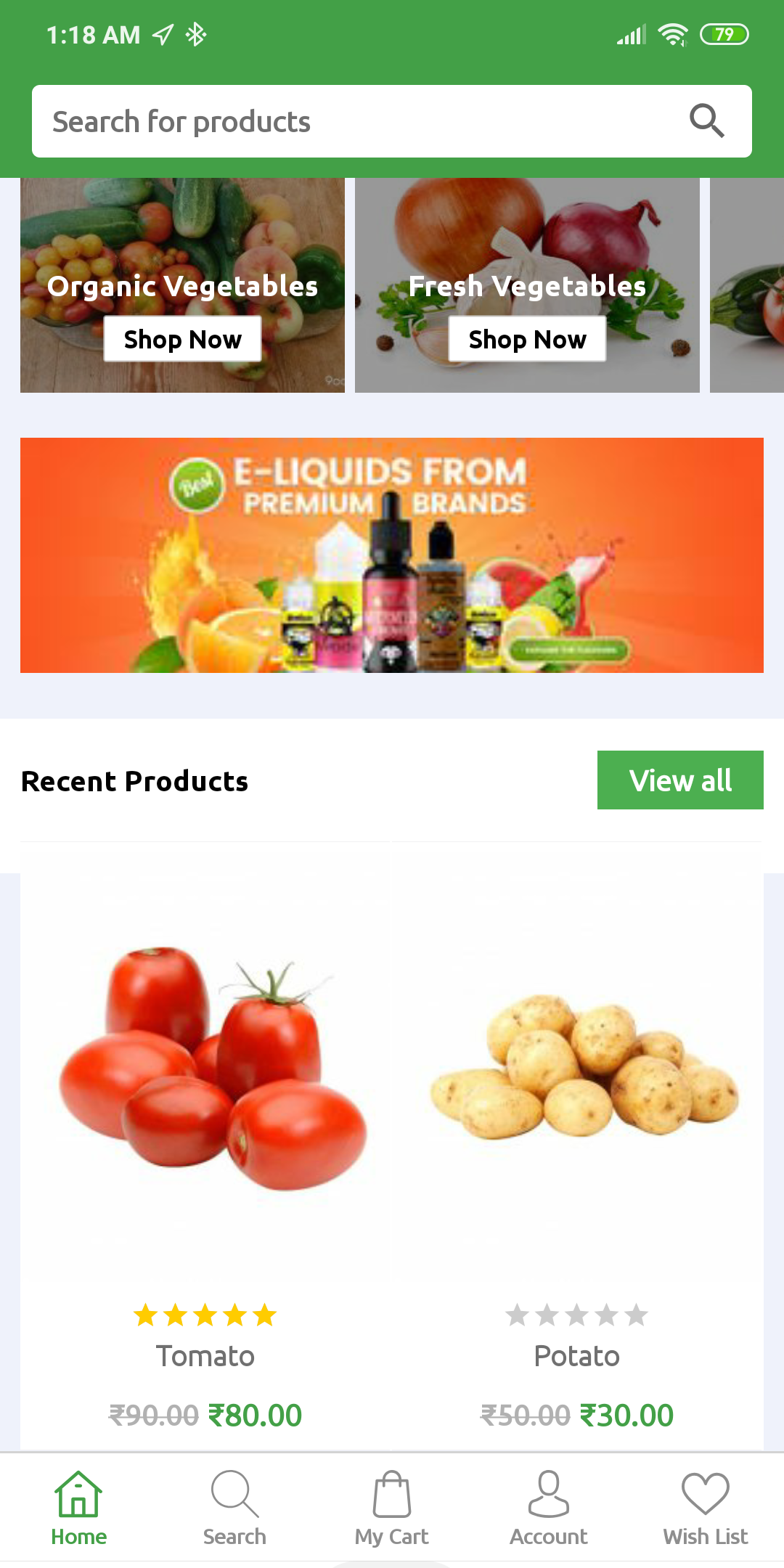Switch to the Search tab
Screen dimensions: 784x1568
[234, 1508]
